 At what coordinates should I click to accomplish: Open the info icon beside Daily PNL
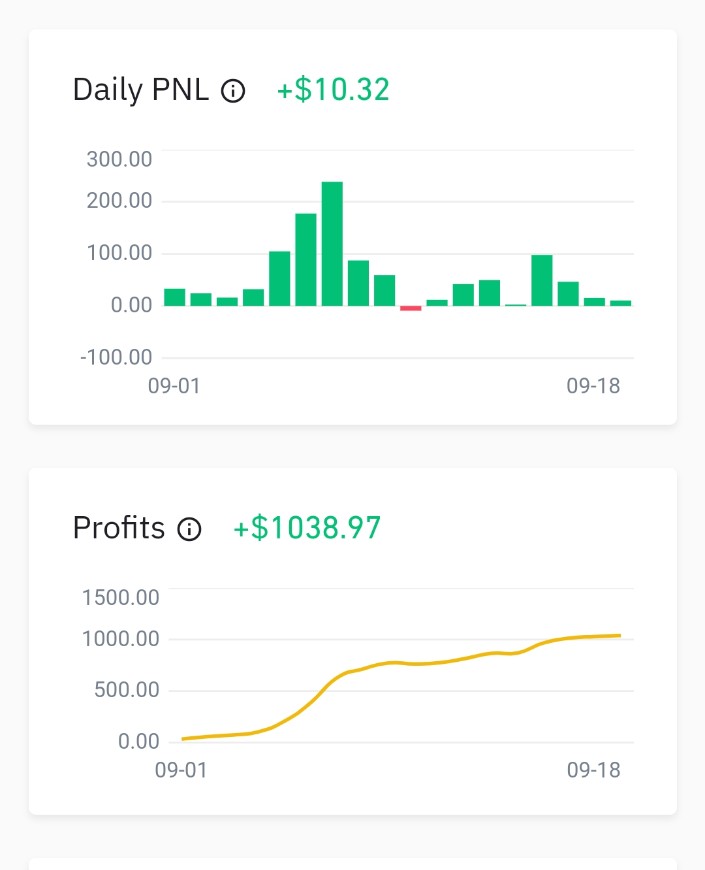pyautogui.click(x=233, y=92)
